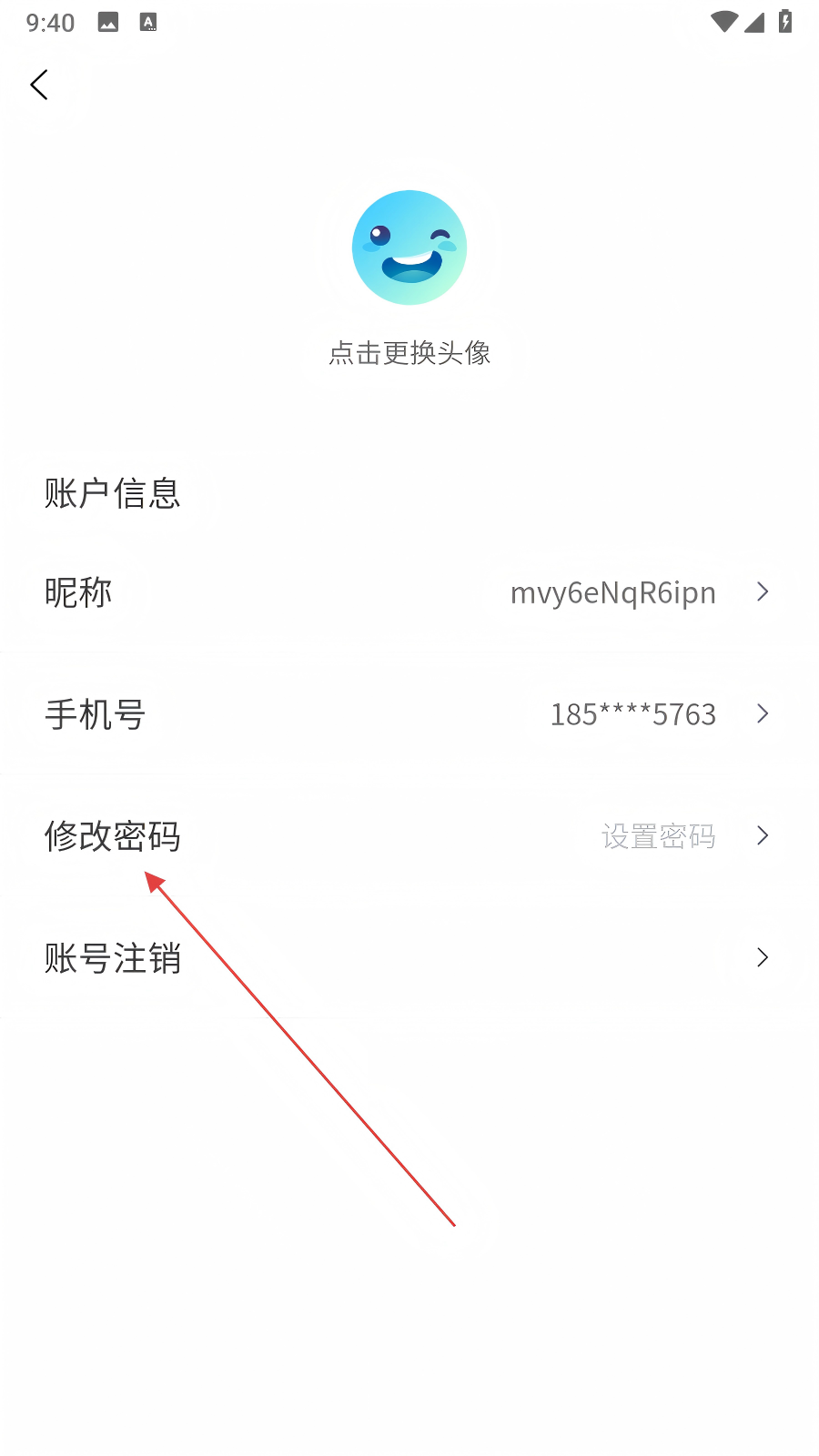Open 修改密码 to set password
This screenshot has height=1456, width=819.
tap(409, 836)
